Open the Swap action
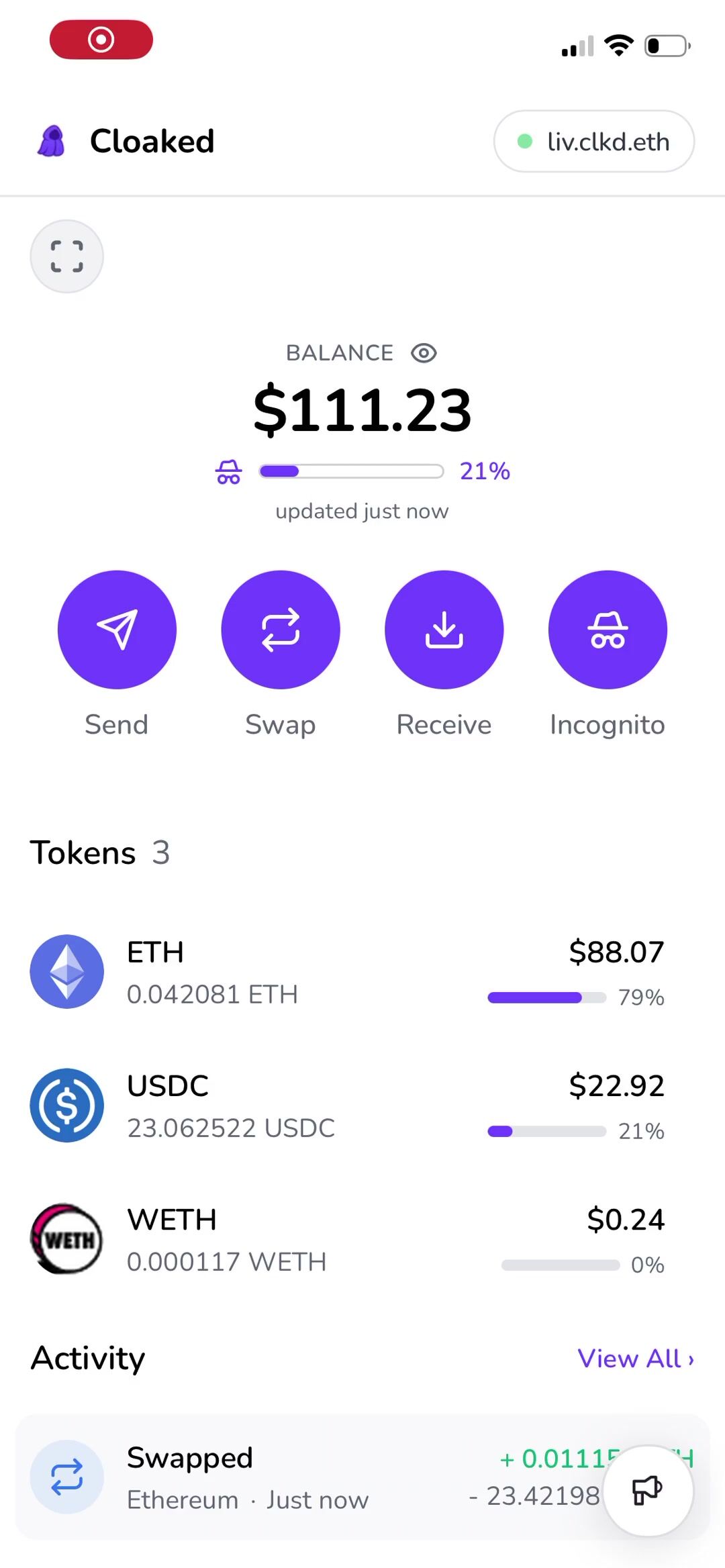 [281, 630]
